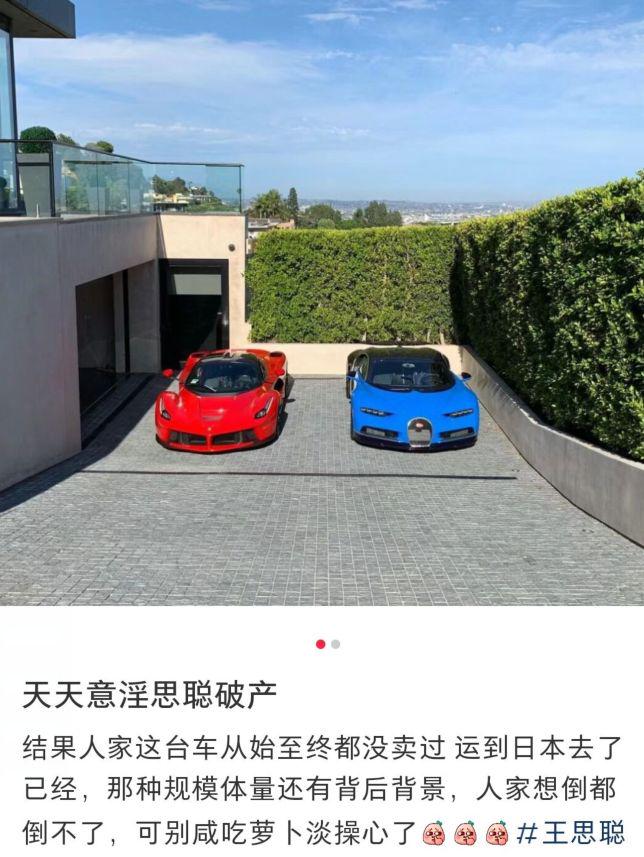
Task: Tap the second page indicator dot
Action: point(336,644)
